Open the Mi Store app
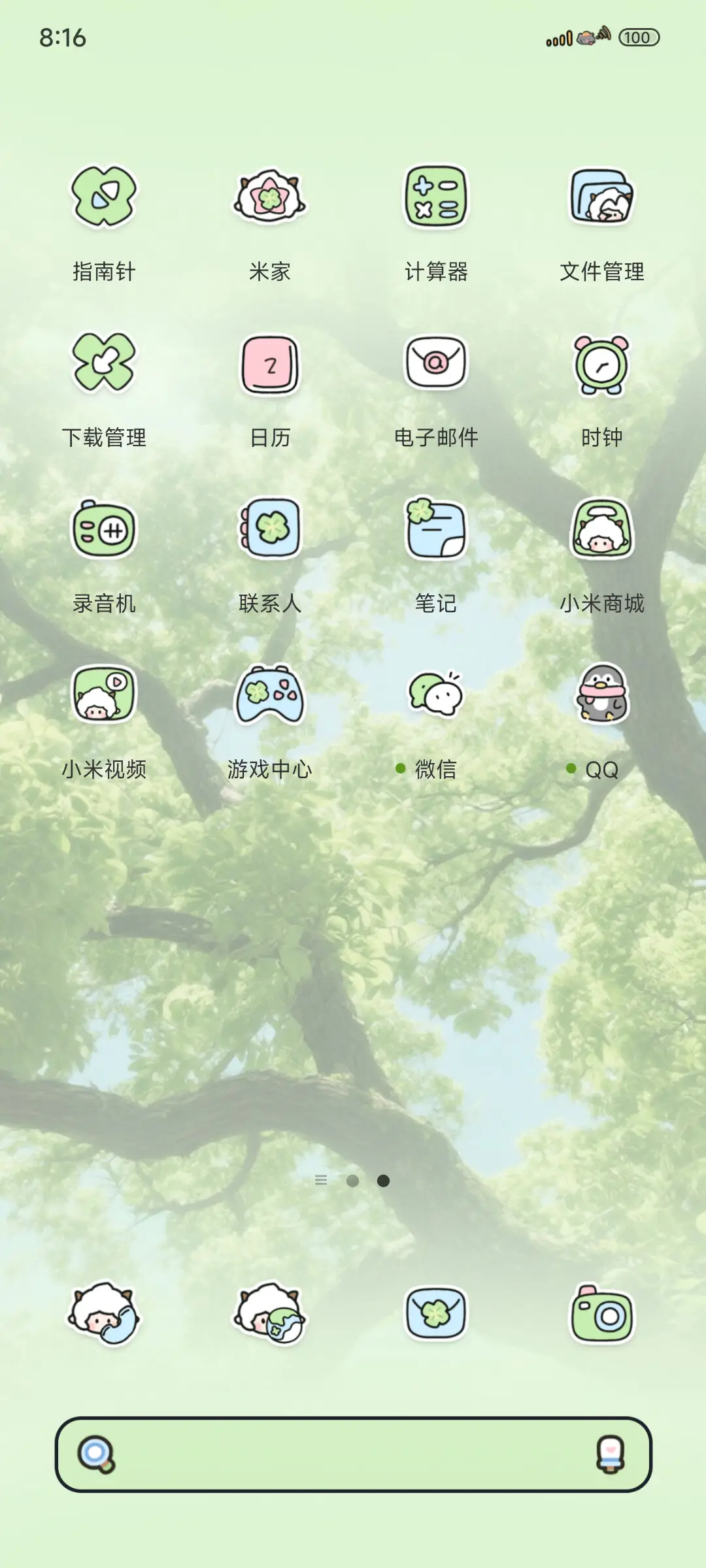 (603, 531)
